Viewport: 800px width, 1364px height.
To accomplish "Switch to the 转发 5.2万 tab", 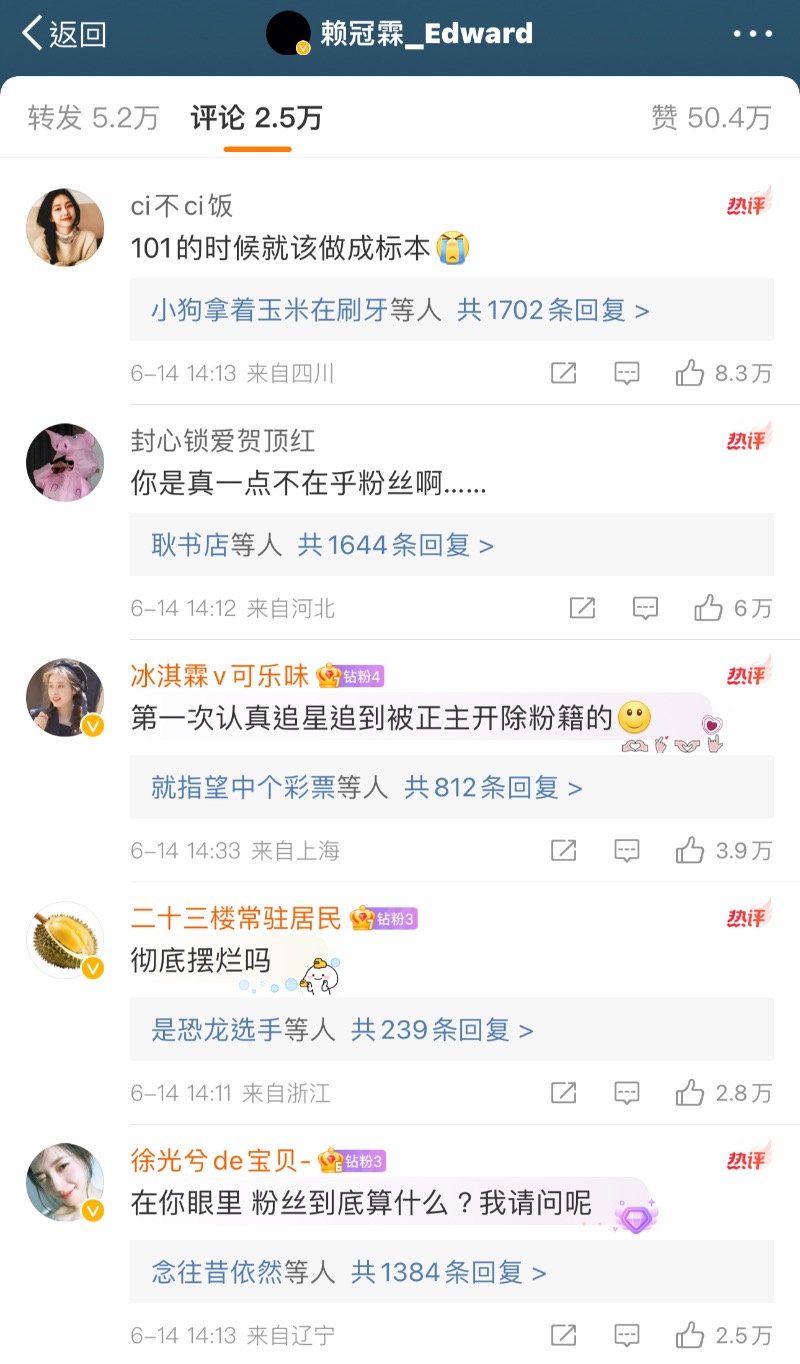I will click(93, 118).
